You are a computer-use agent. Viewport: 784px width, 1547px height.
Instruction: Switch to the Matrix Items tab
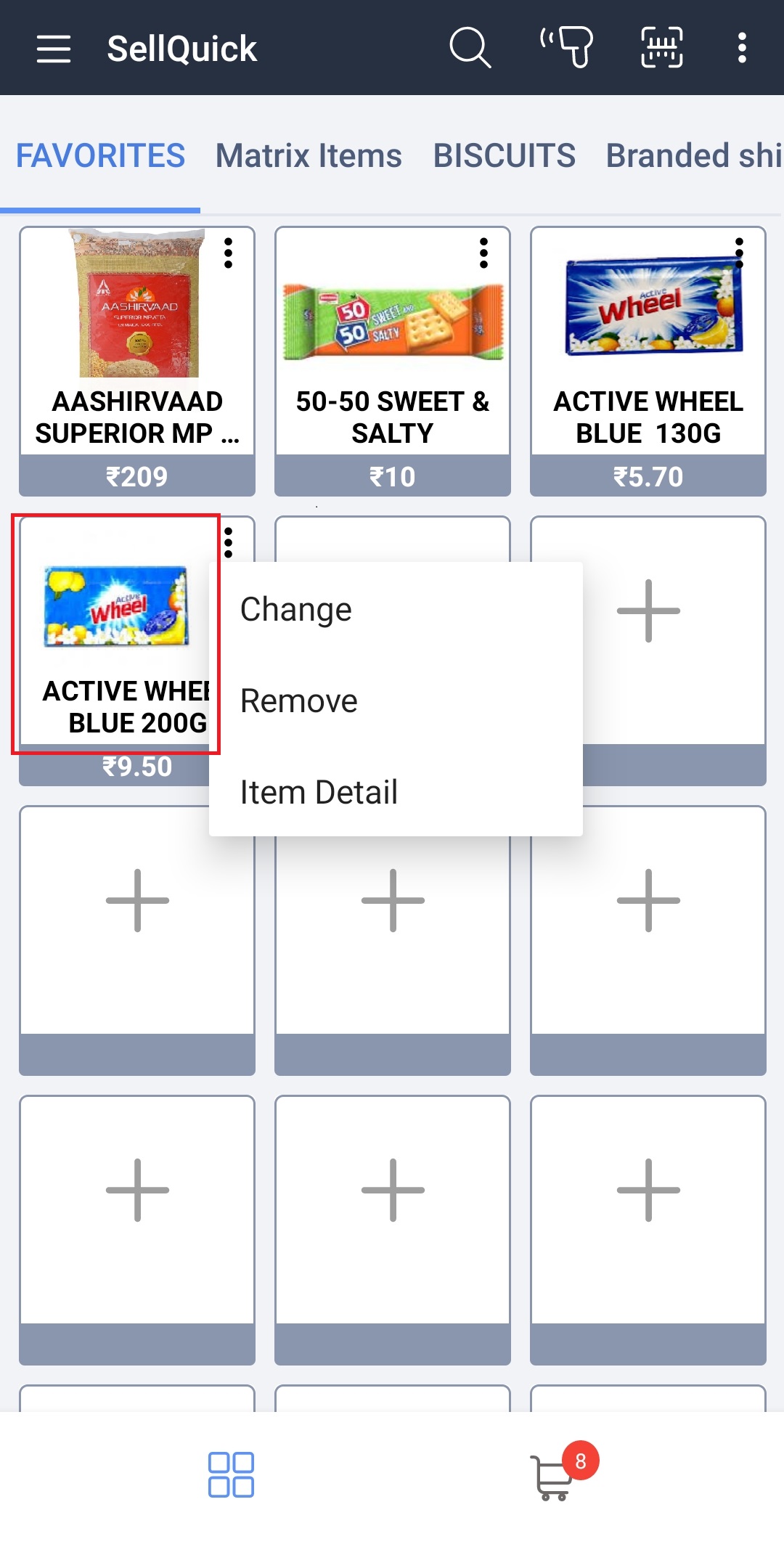pos(309,155)
